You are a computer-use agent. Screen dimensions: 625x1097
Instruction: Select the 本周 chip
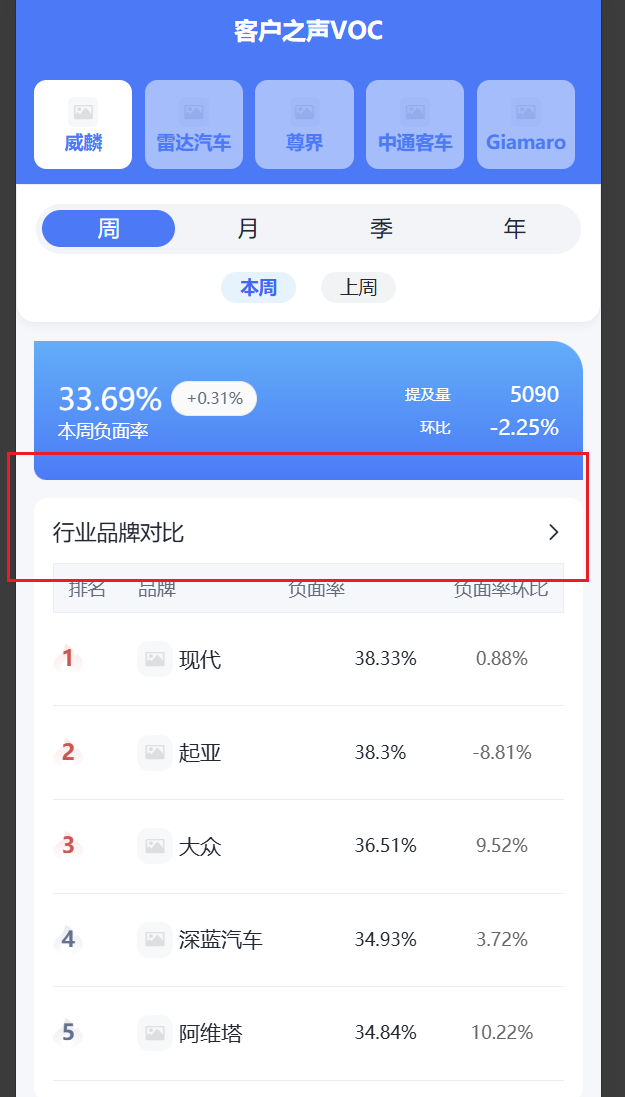pyautogui.click(x=258, y=288)
